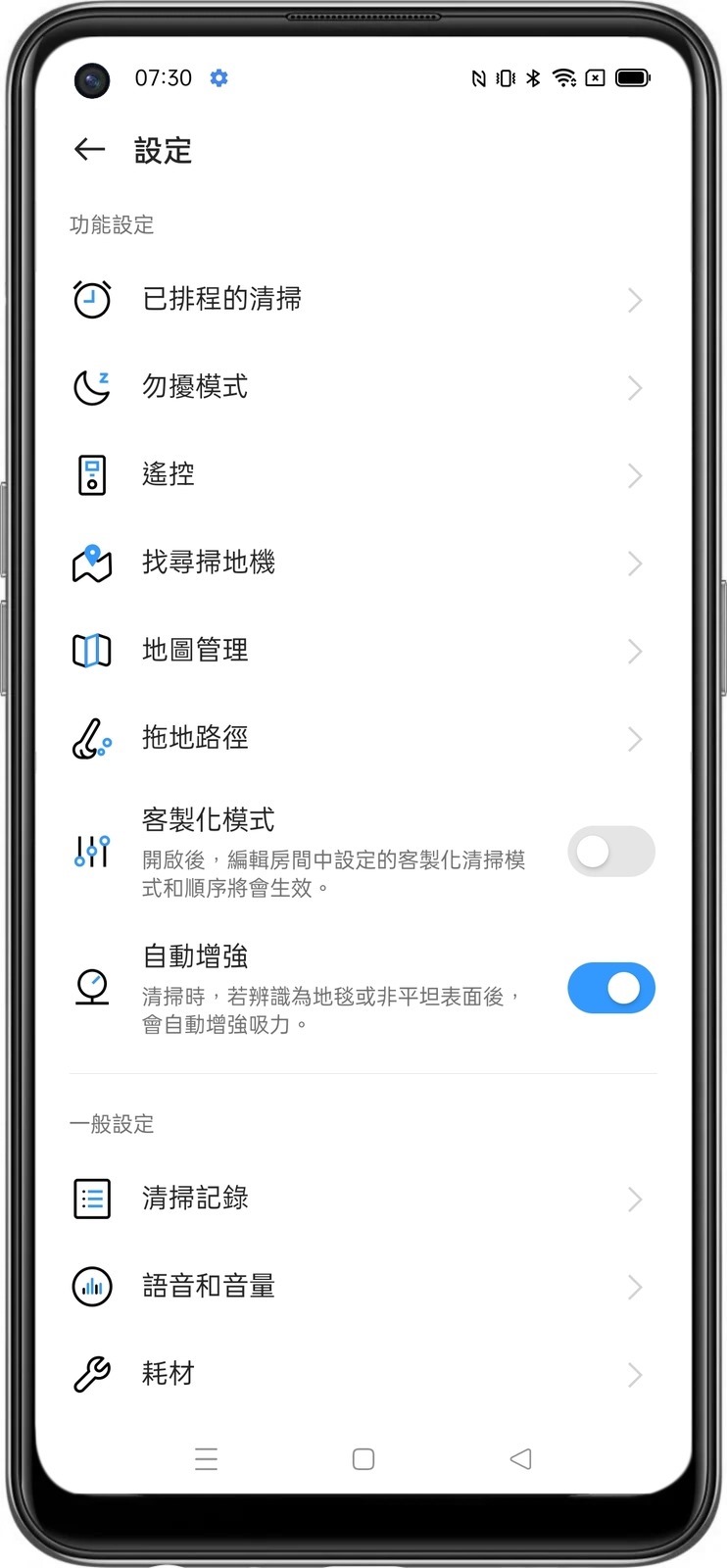Open 語音和音量 voice and volume
The image size is (727, 1568).
(363, 1286)
